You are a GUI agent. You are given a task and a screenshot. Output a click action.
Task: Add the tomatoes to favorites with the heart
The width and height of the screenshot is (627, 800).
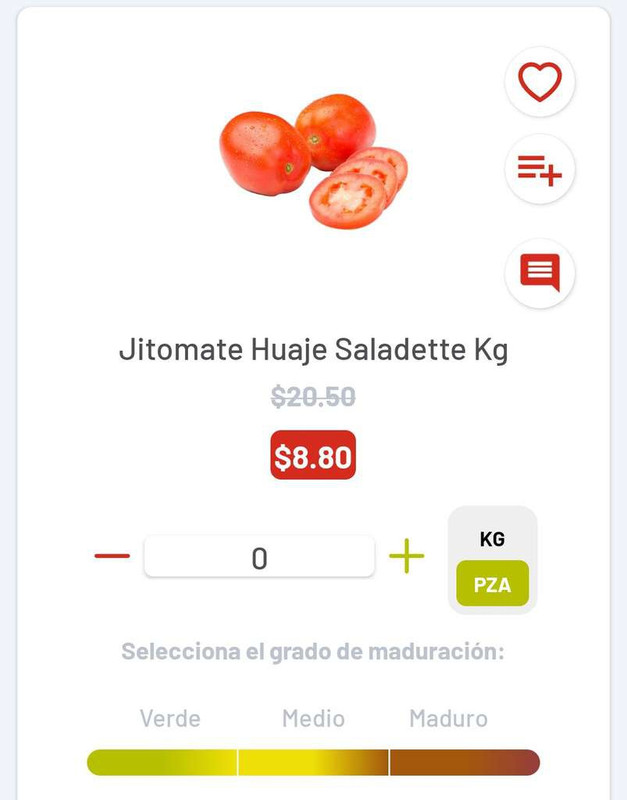pos(540,82)
